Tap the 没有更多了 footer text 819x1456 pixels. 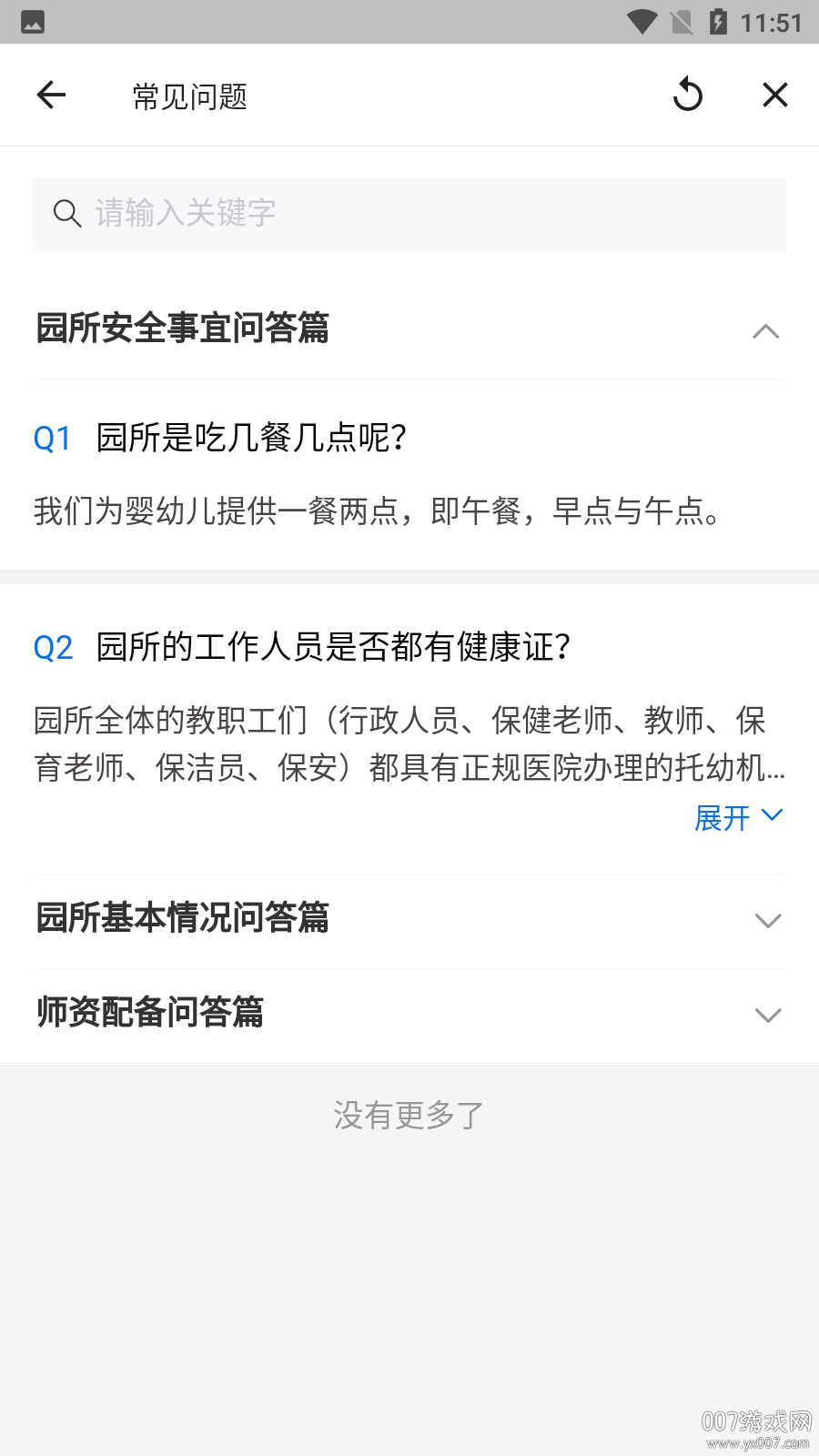(x=409, y=1114)
